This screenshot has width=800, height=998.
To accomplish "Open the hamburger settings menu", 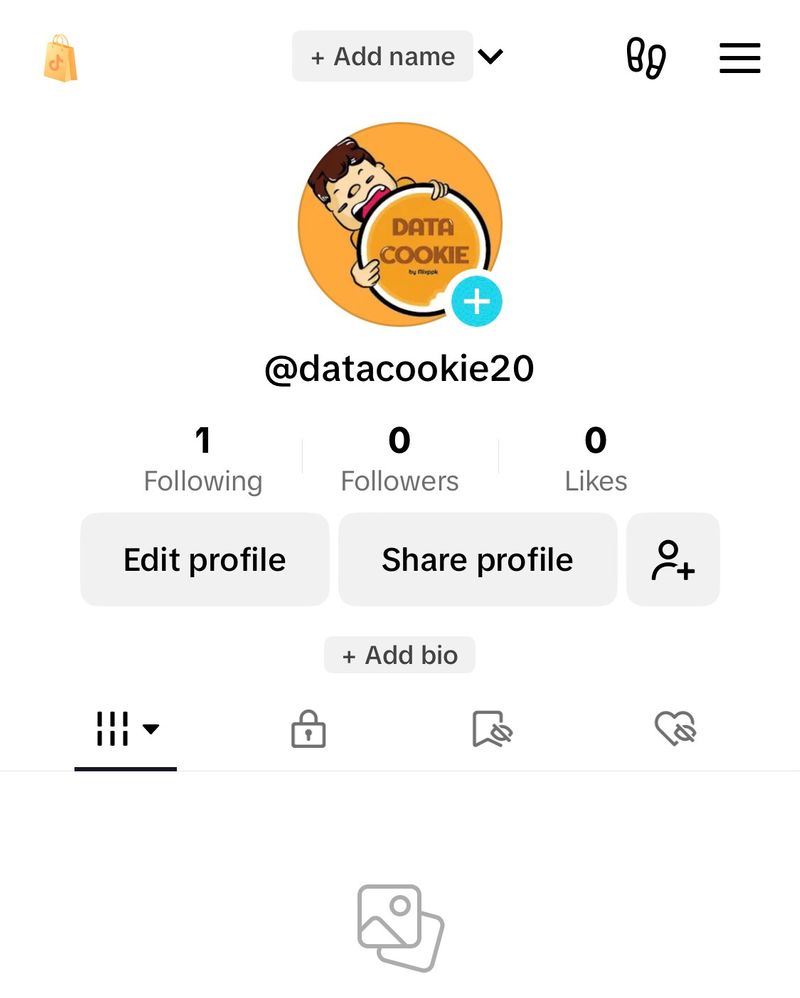I will (x=740, y=57).
